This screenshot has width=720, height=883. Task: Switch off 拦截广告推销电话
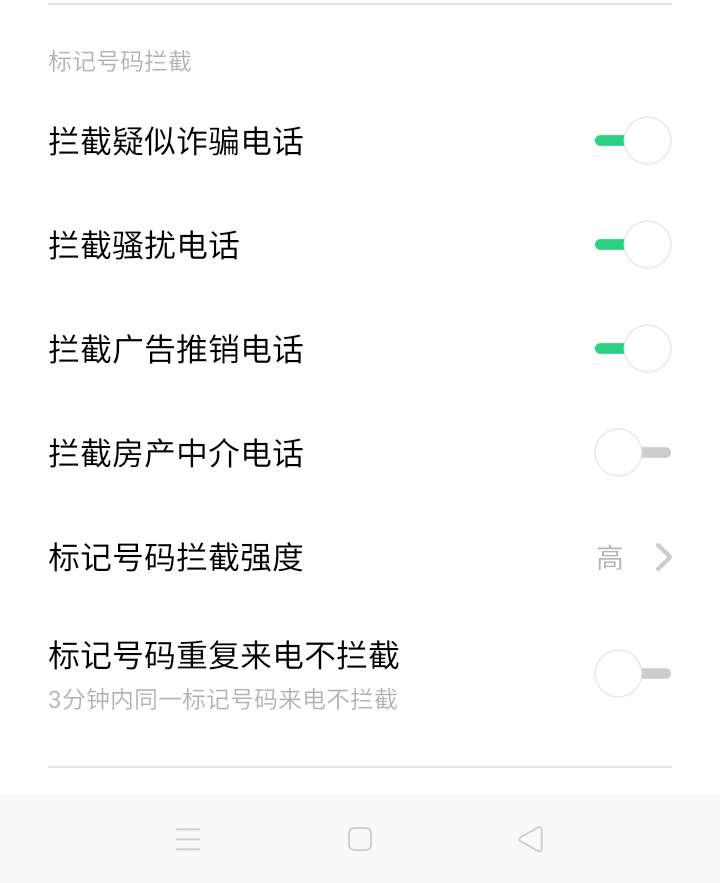[x=632, y=349]
